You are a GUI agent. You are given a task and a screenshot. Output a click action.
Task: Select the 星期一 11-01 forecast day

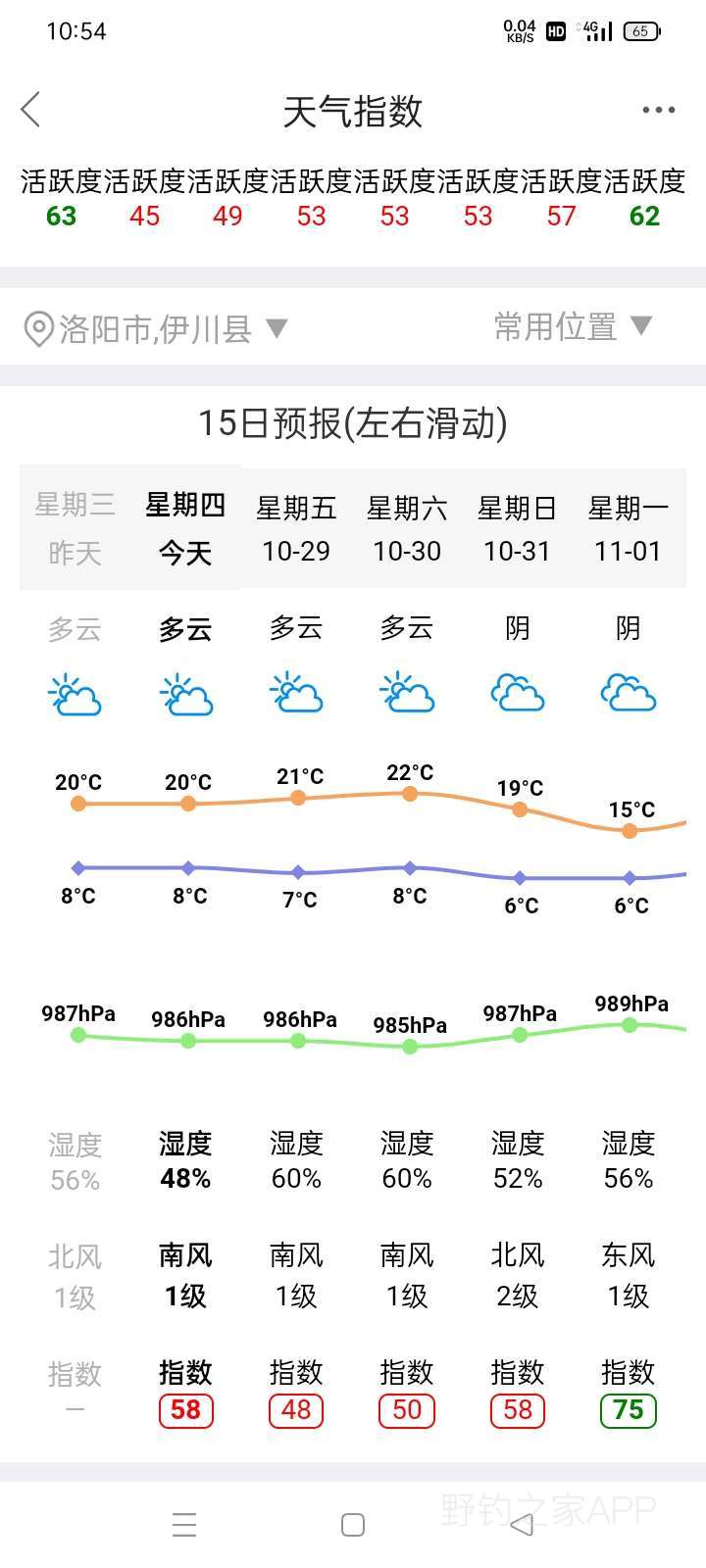tap(628, 528)
